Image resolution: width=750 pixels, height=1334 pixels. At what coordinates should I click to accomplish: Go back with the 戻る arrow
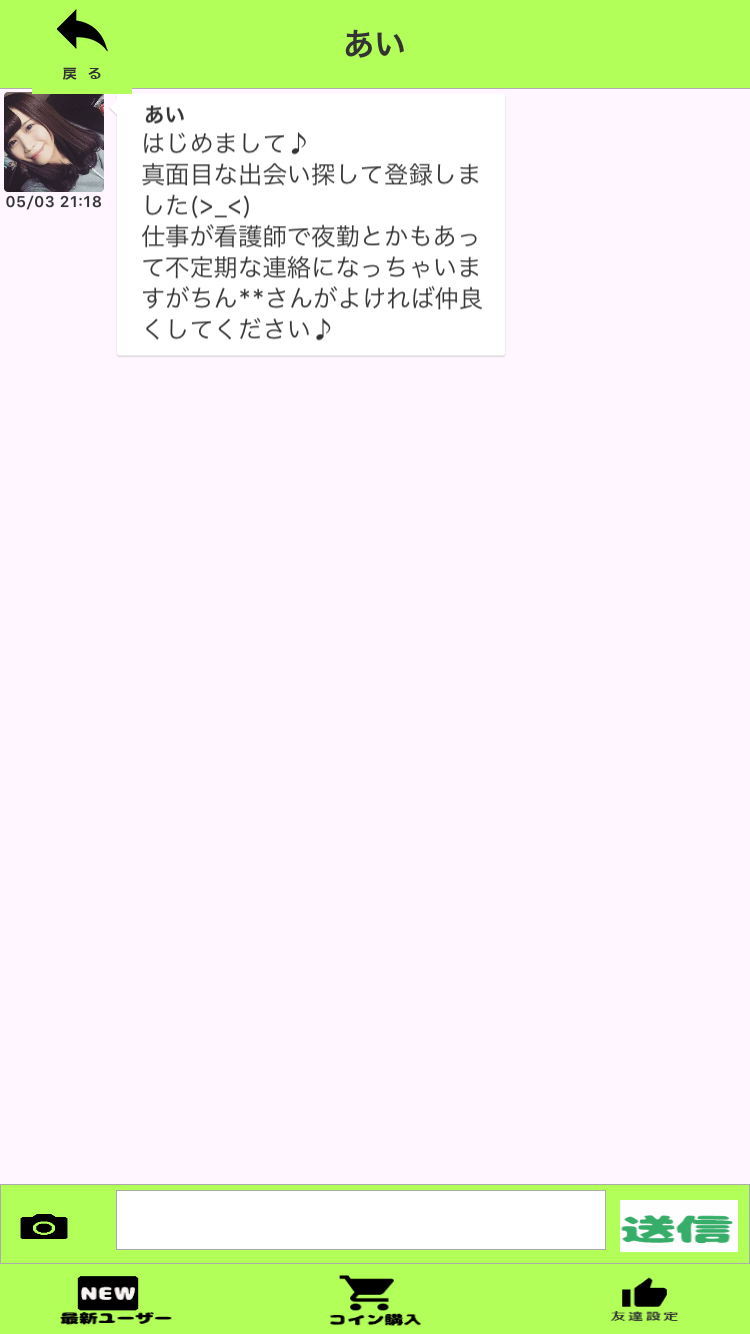(82, 46)
